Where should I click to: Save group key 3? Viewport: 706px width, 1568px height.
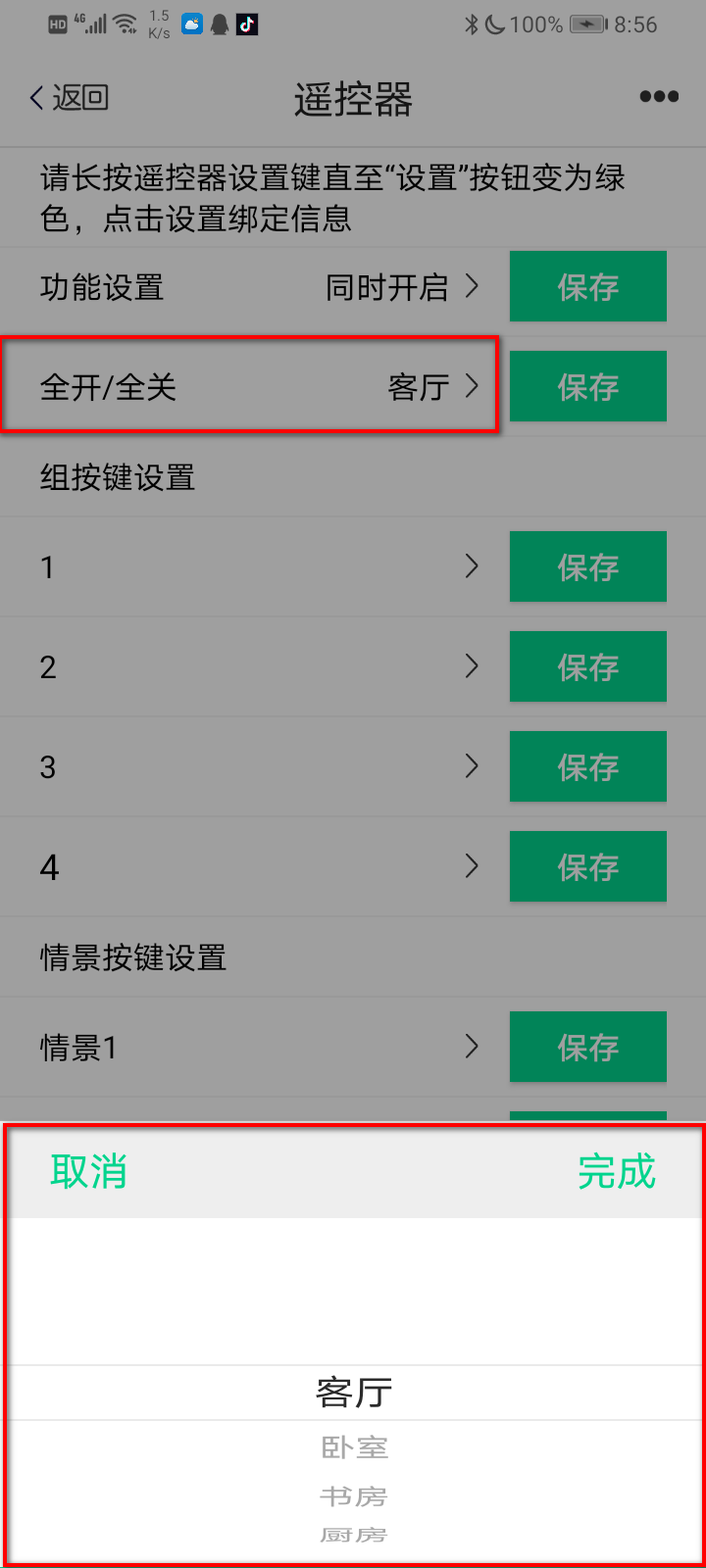(x=587, y=766)
